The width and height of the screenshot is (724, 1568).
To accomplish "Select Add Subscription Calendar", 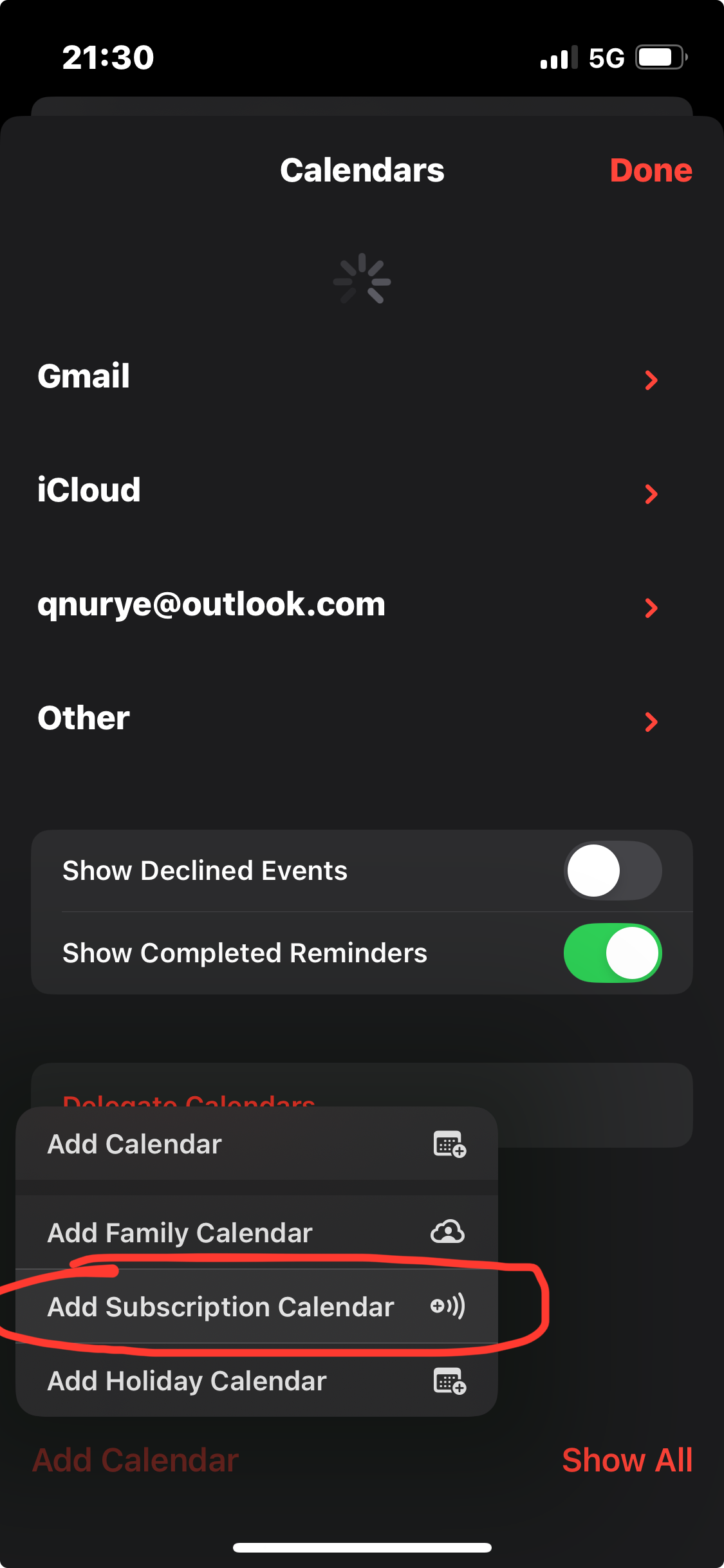I will tap(256, 1307).
